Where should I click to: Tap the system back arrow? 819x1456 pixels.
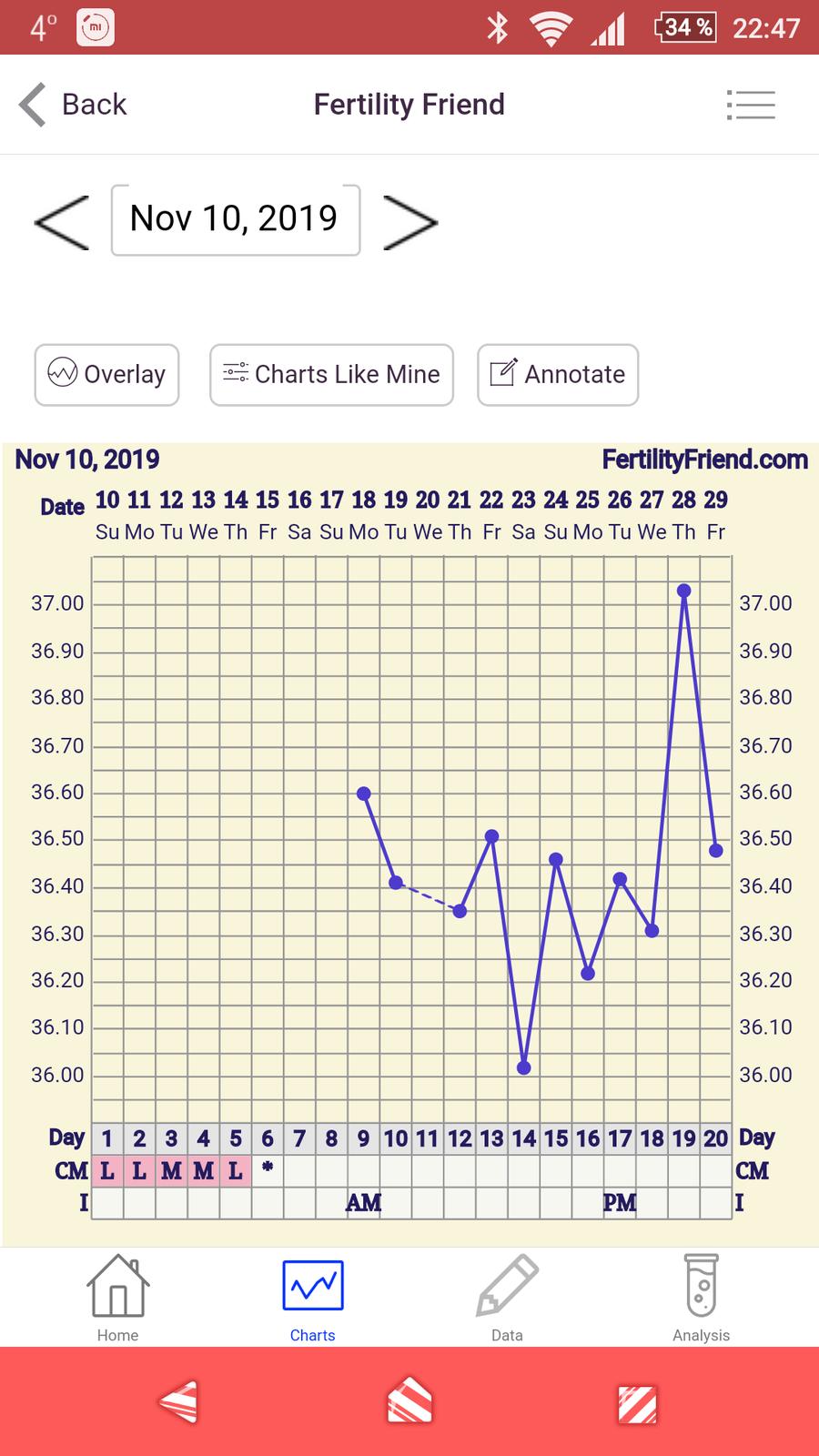tap(178, 1402)
